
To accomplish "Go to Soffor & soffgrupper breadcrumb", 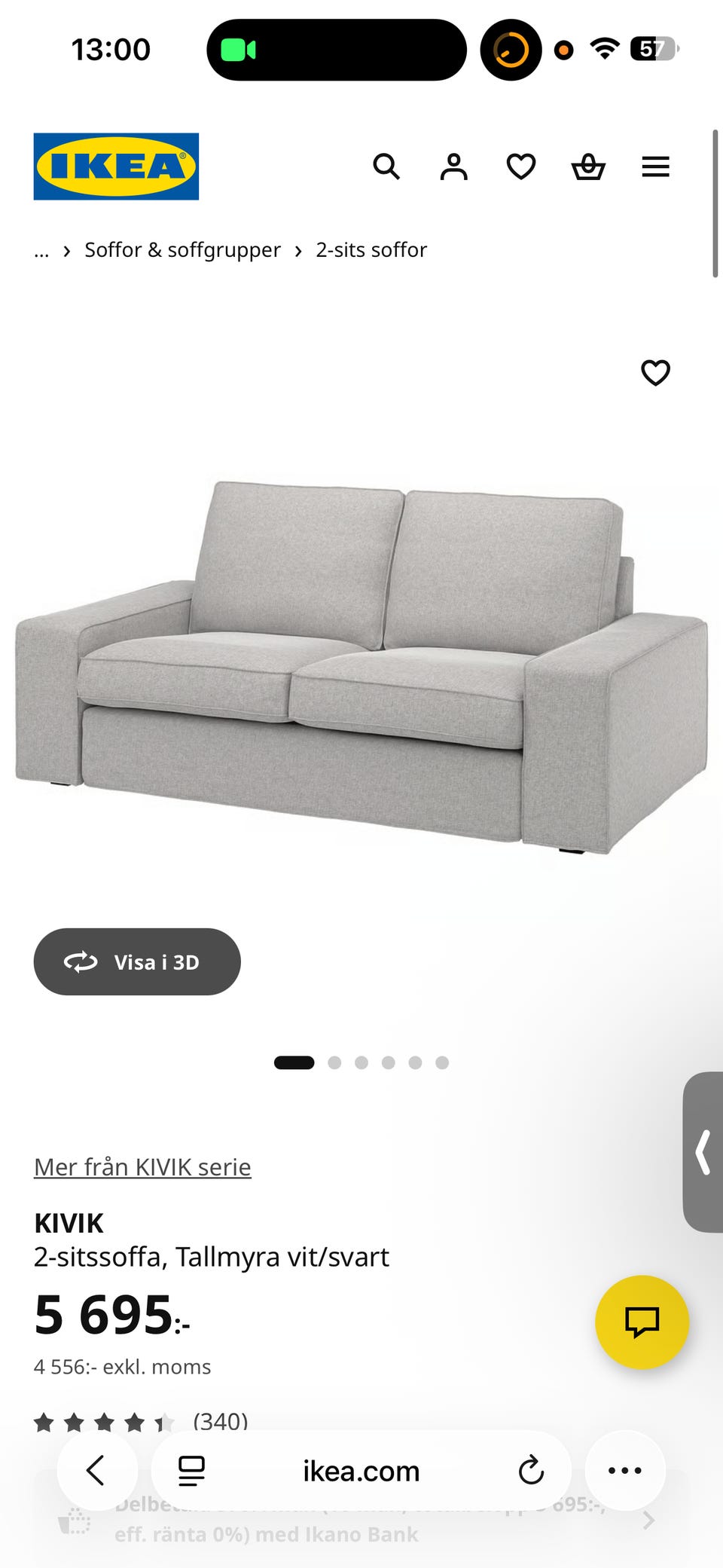I will (182, 250).
